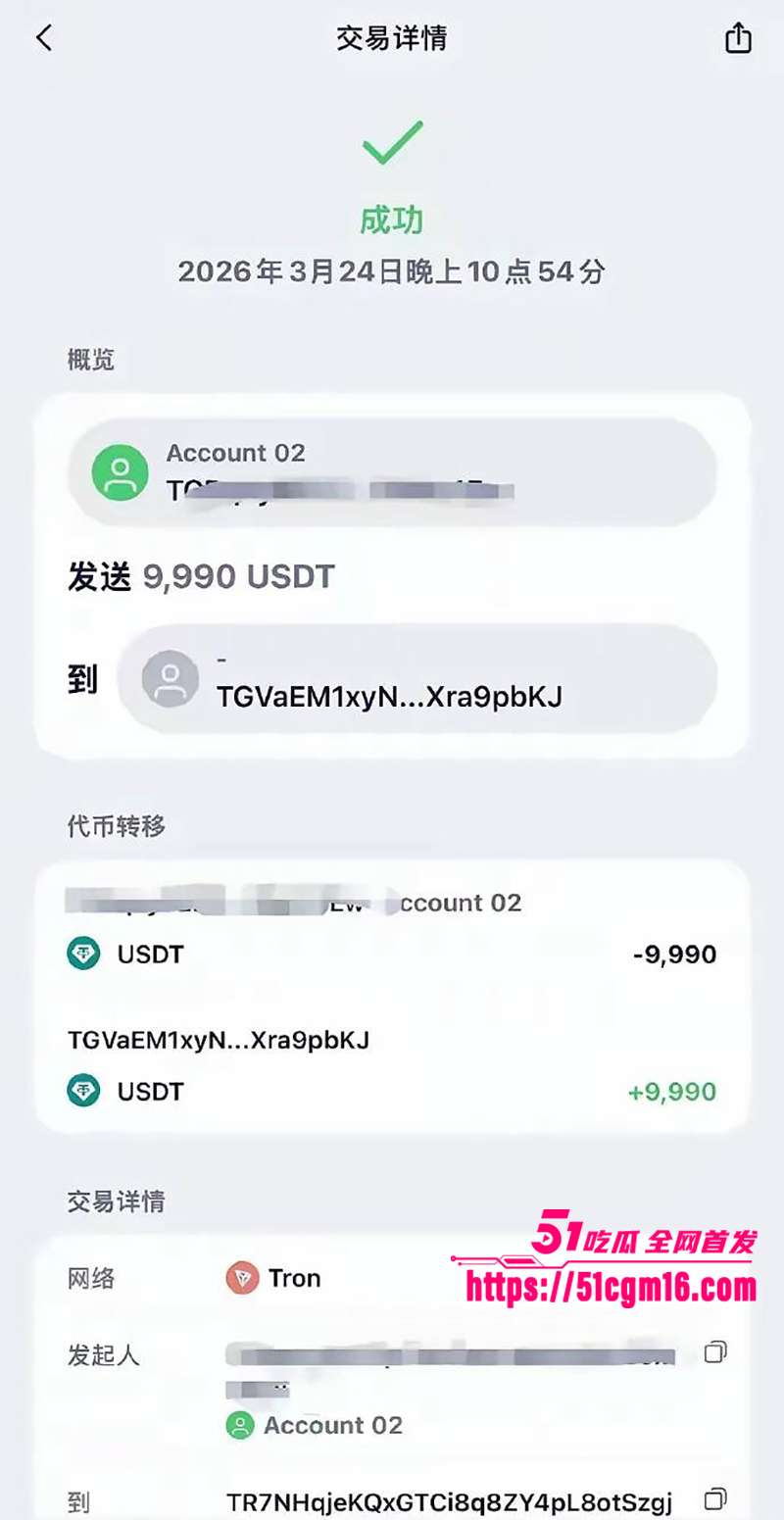Copy the 到 address TR7NHqjeKQx...
Viewport: 784px width, 1520px height.
click(715, 1499)
